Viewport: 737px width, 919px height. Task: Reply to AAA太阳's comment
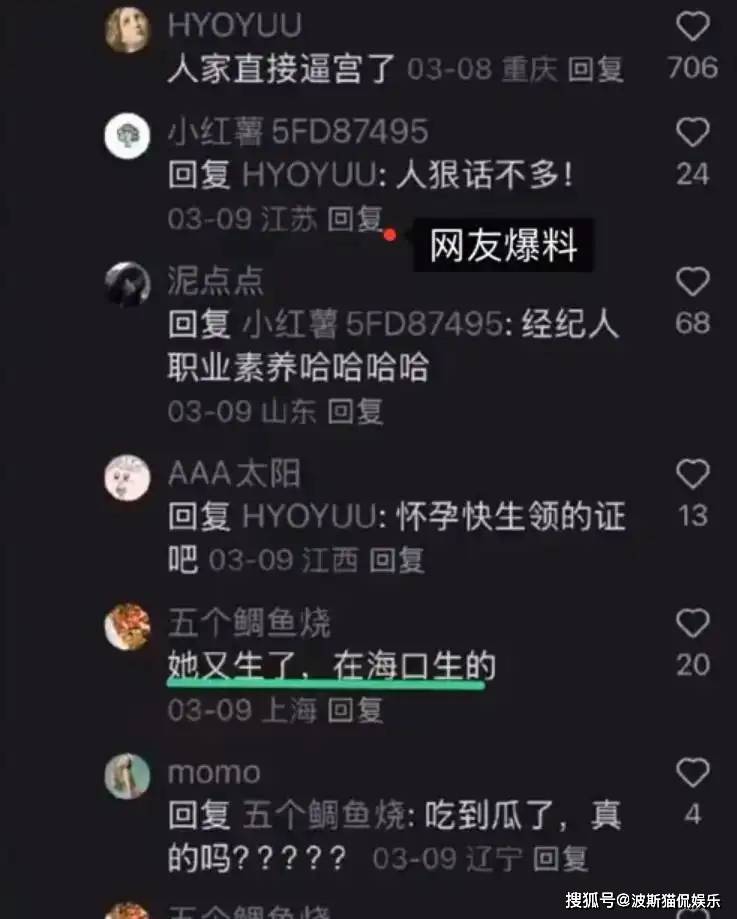(397, 560)
